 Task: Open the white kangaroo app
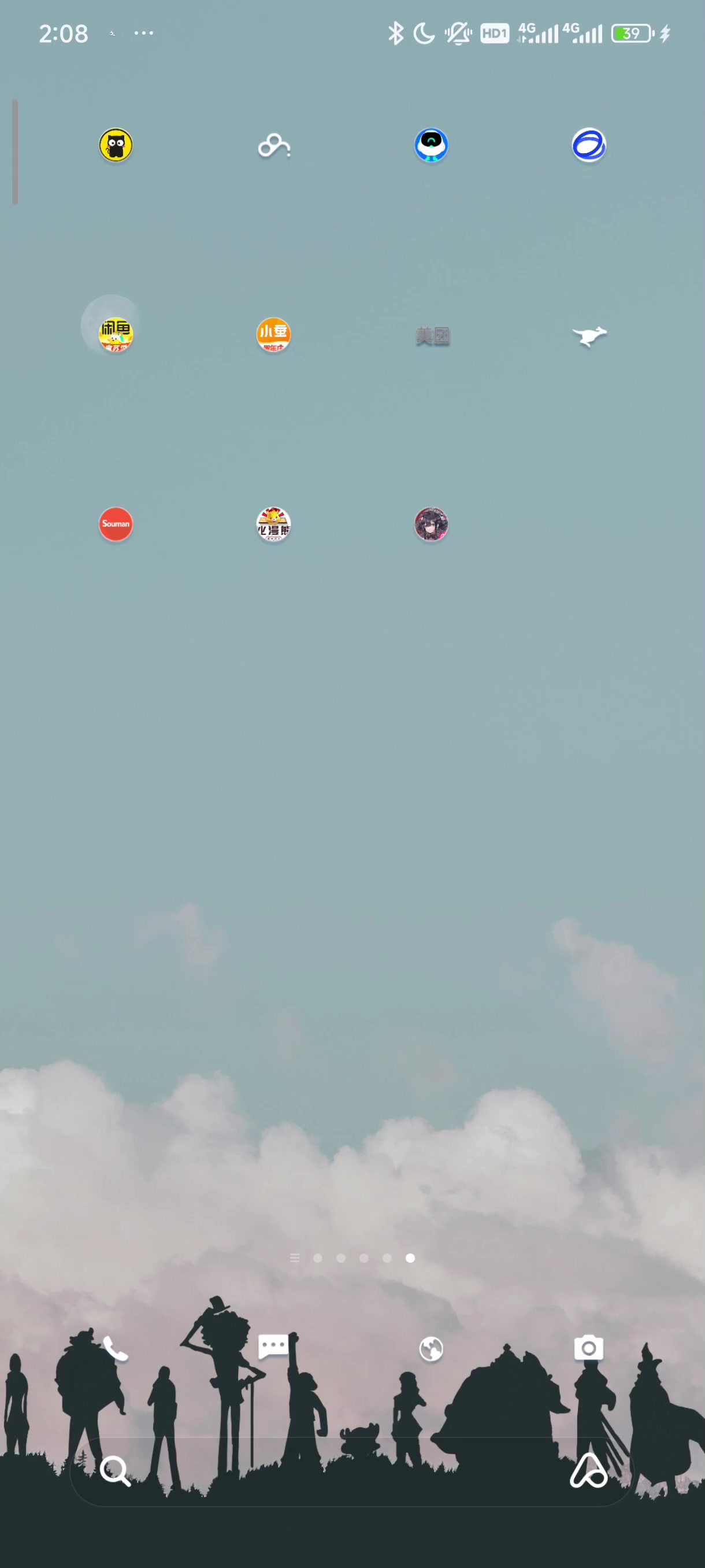[x=589, y=336]
